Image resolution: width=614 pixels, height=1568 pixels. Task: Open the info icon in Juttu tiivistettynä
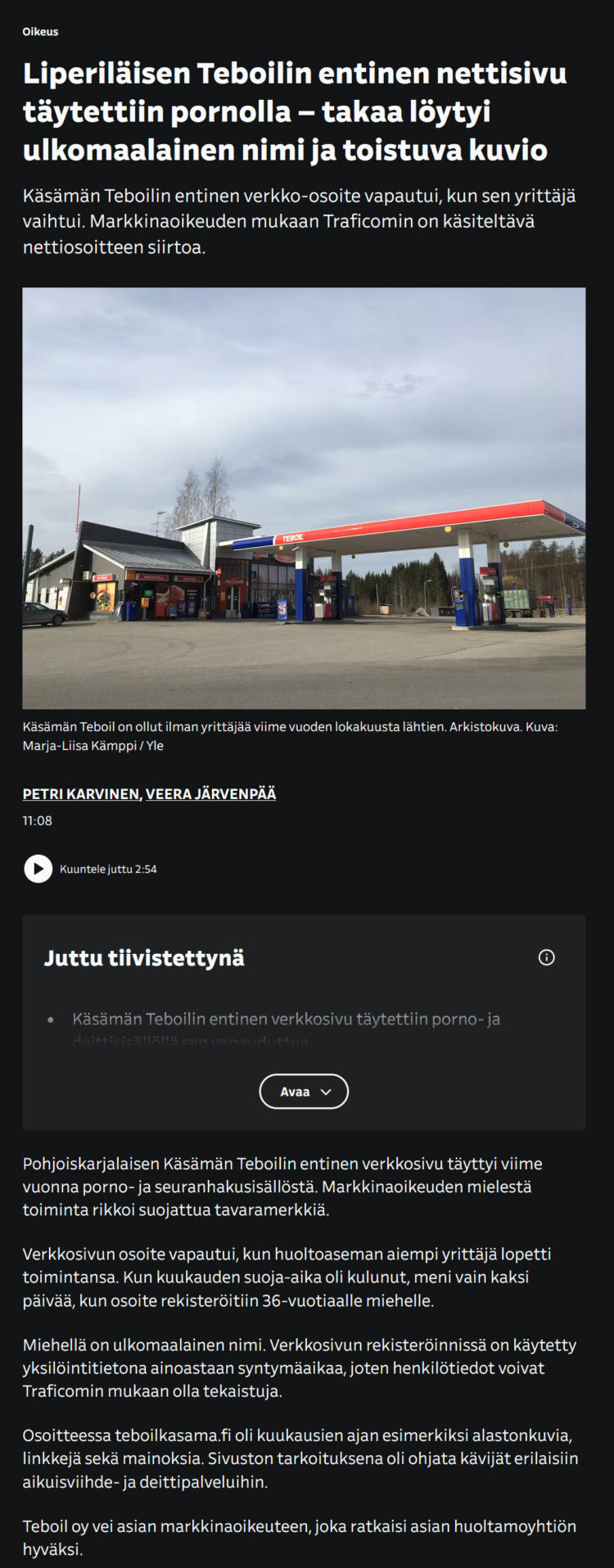click(546, 957)
